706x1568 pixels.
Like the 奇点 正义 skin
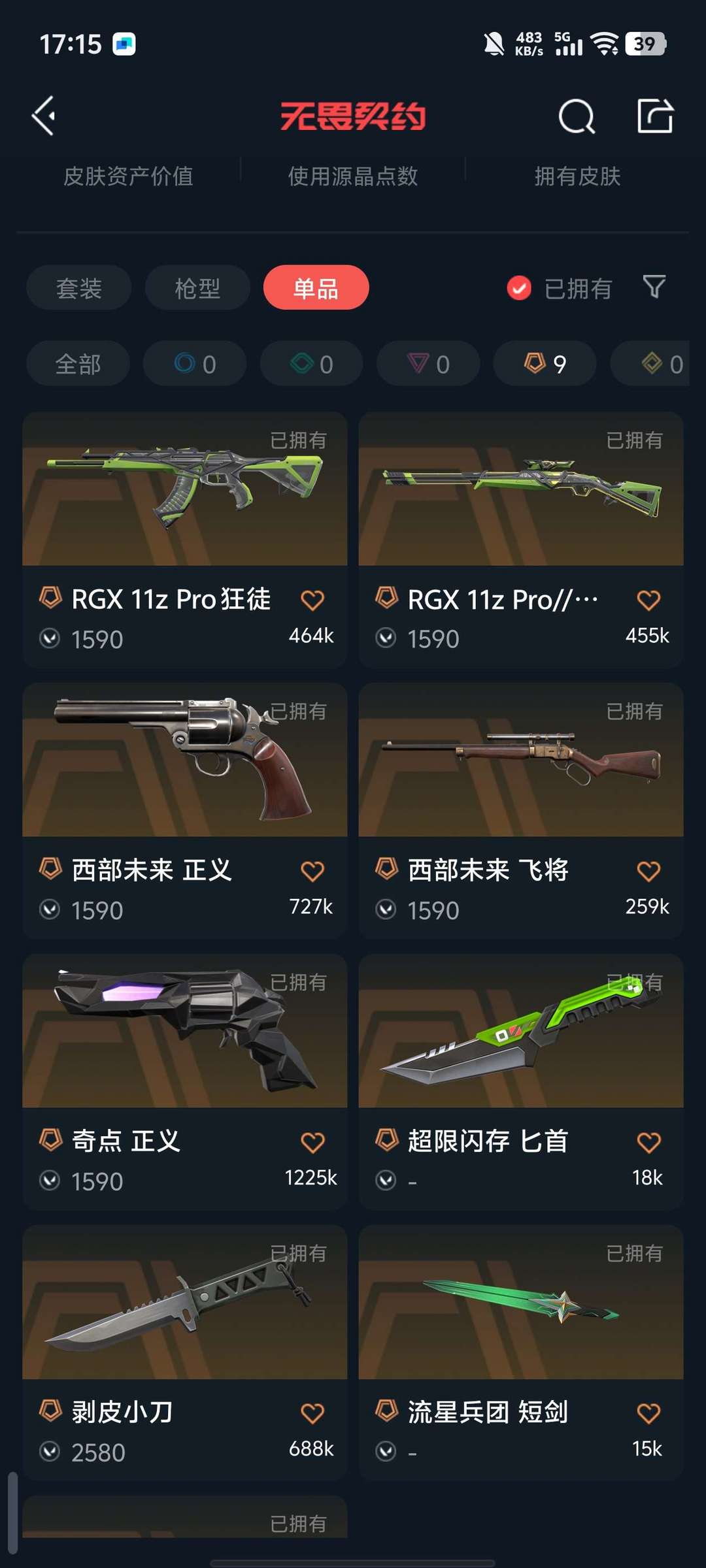click(312, 1143)
